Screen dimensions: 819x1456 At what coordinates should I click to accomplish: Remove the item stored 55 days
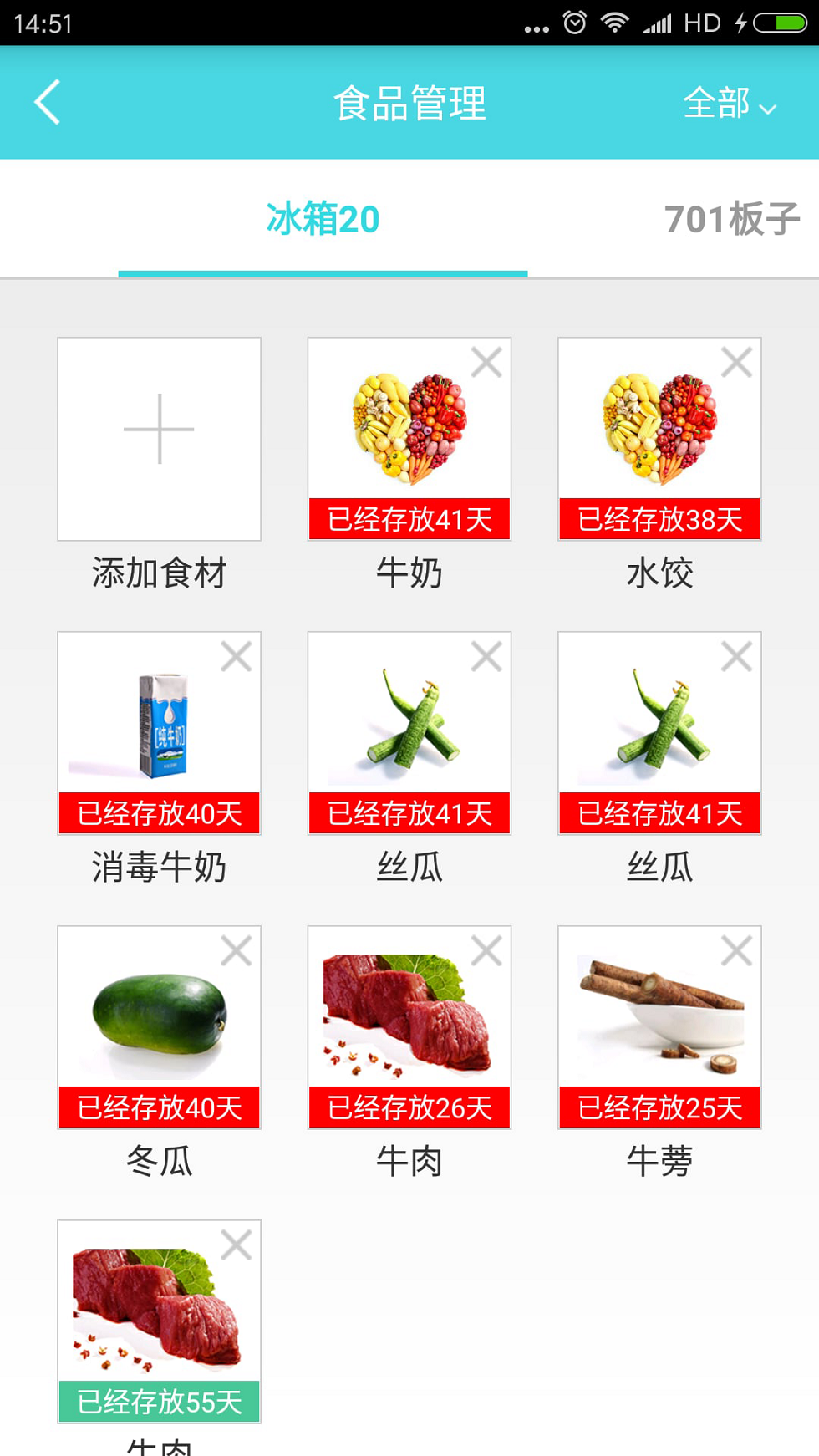tap(237, 1245)
